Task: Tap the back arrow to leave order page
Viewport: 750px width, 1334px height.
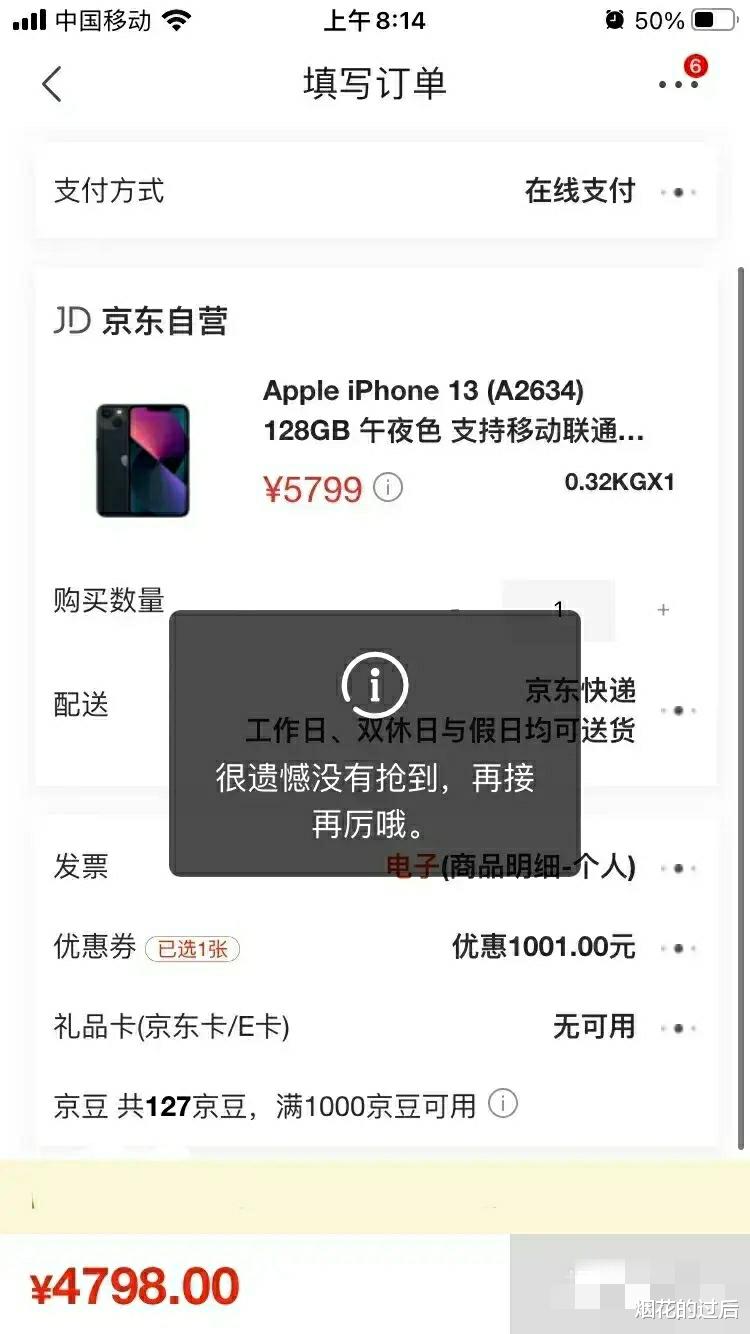Action: pyautogui.click(x=52, y=84)
